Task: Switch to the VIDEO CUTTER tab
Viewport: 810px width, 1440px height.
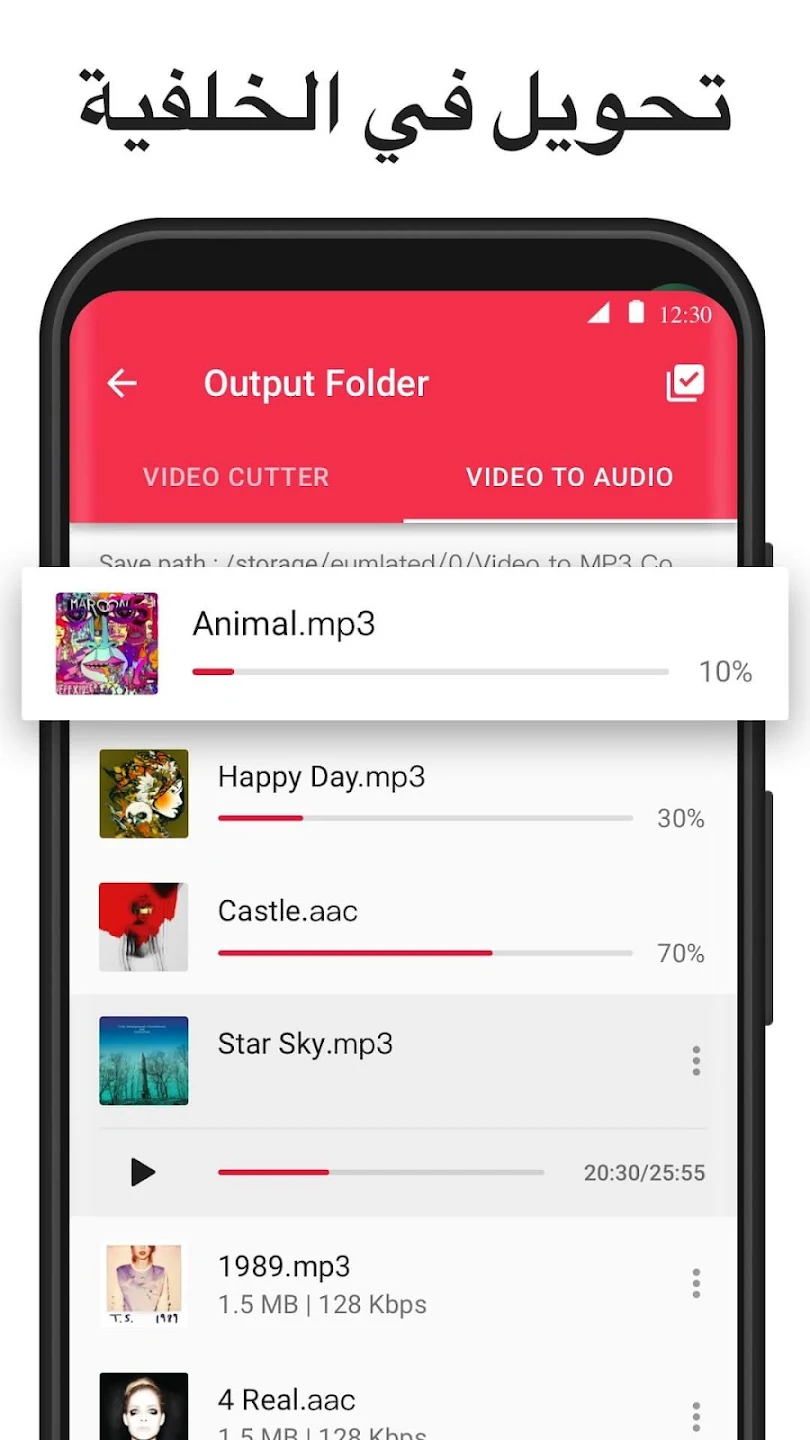Action: (236, 477)
